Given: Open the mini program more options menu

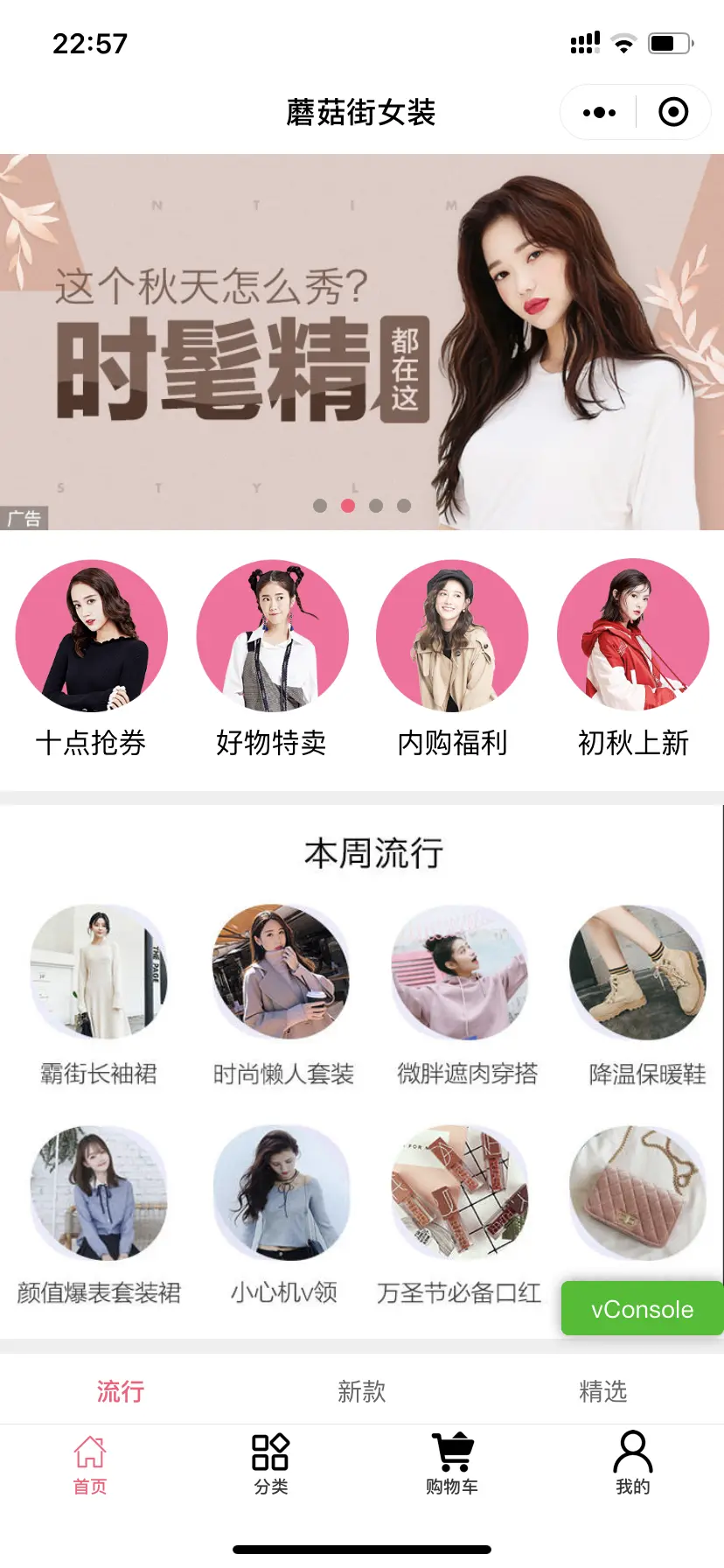Looking at the screenshot, I should tap(599, 112).
